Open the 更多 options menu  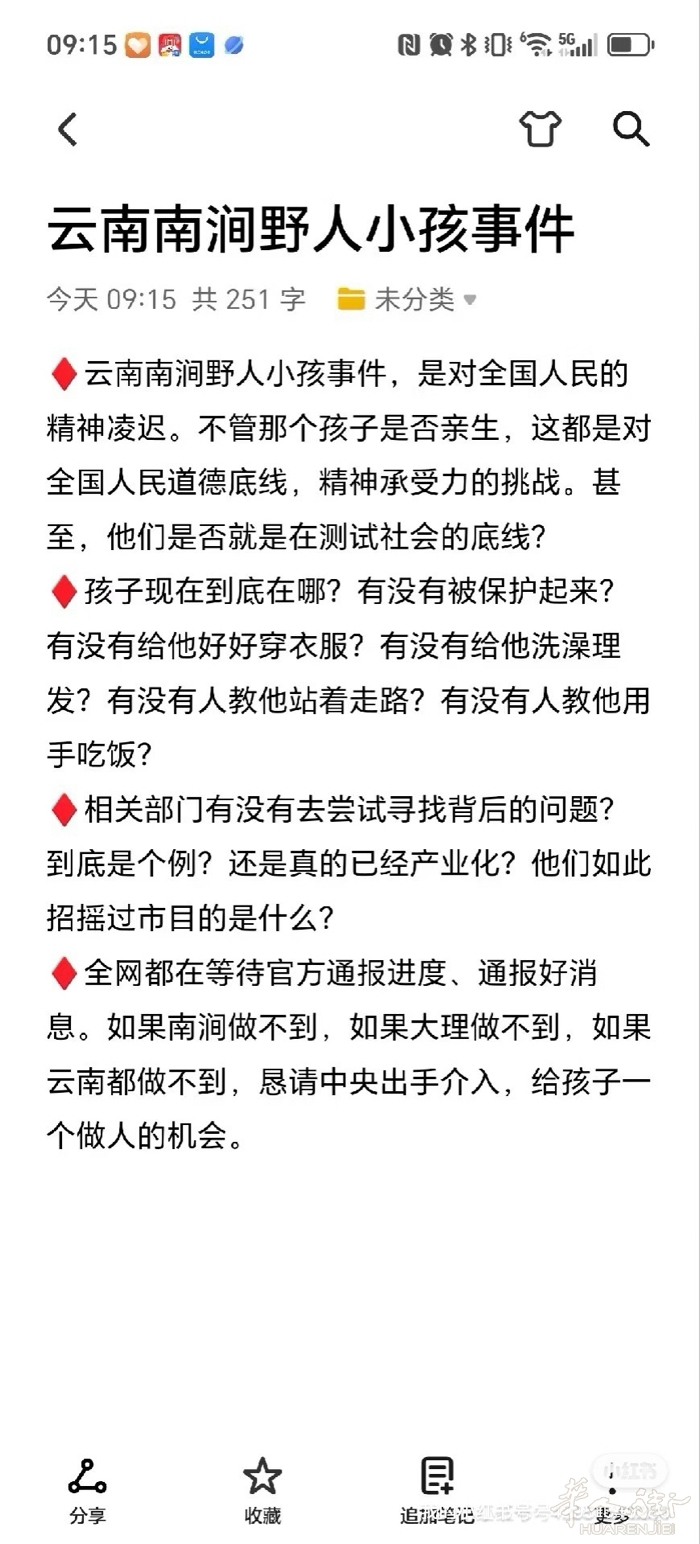[x=612, y=1488]
